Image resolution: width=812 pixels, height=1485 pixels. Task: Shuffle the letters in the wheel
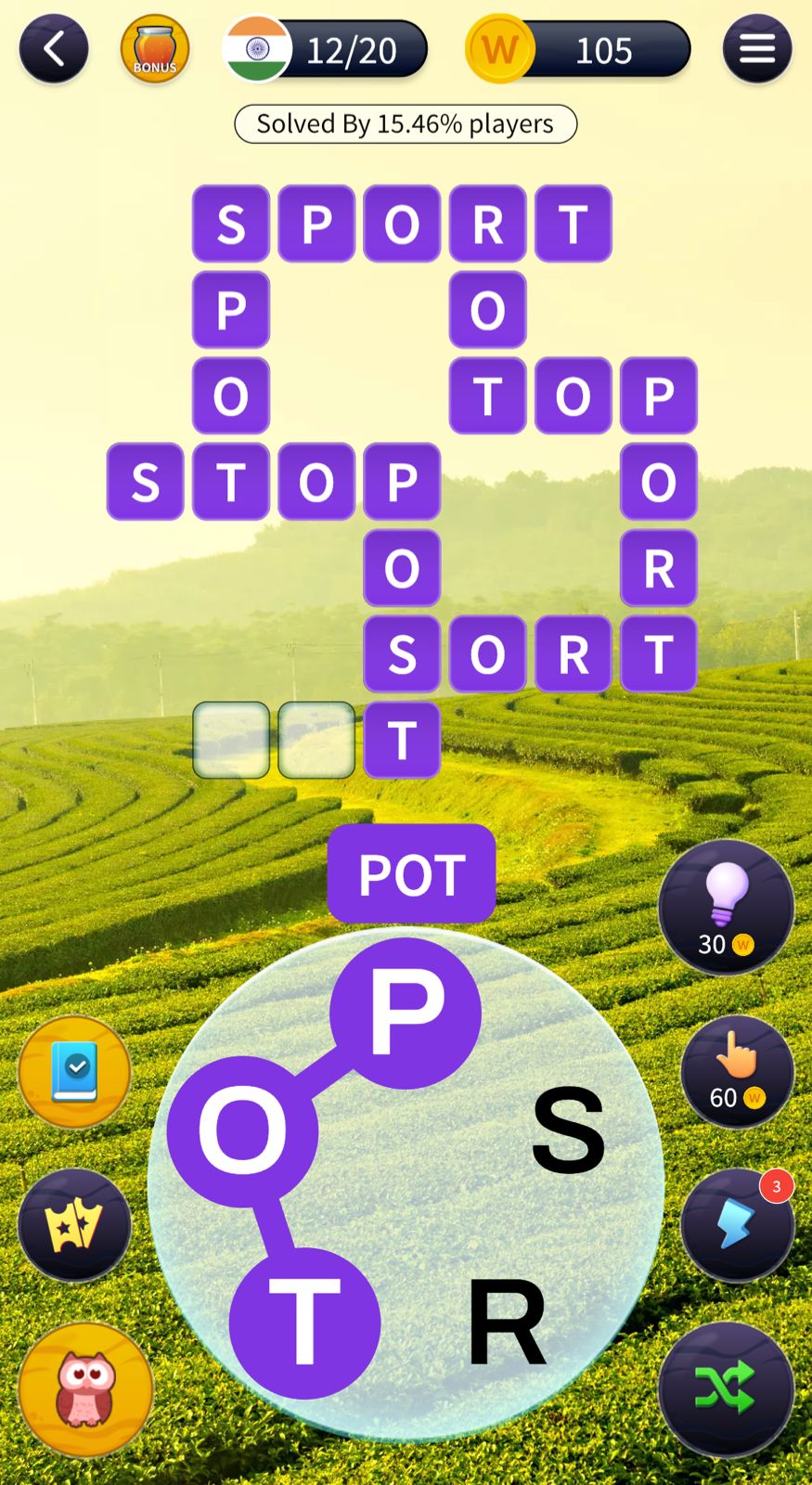click(x=726, y=1389)
